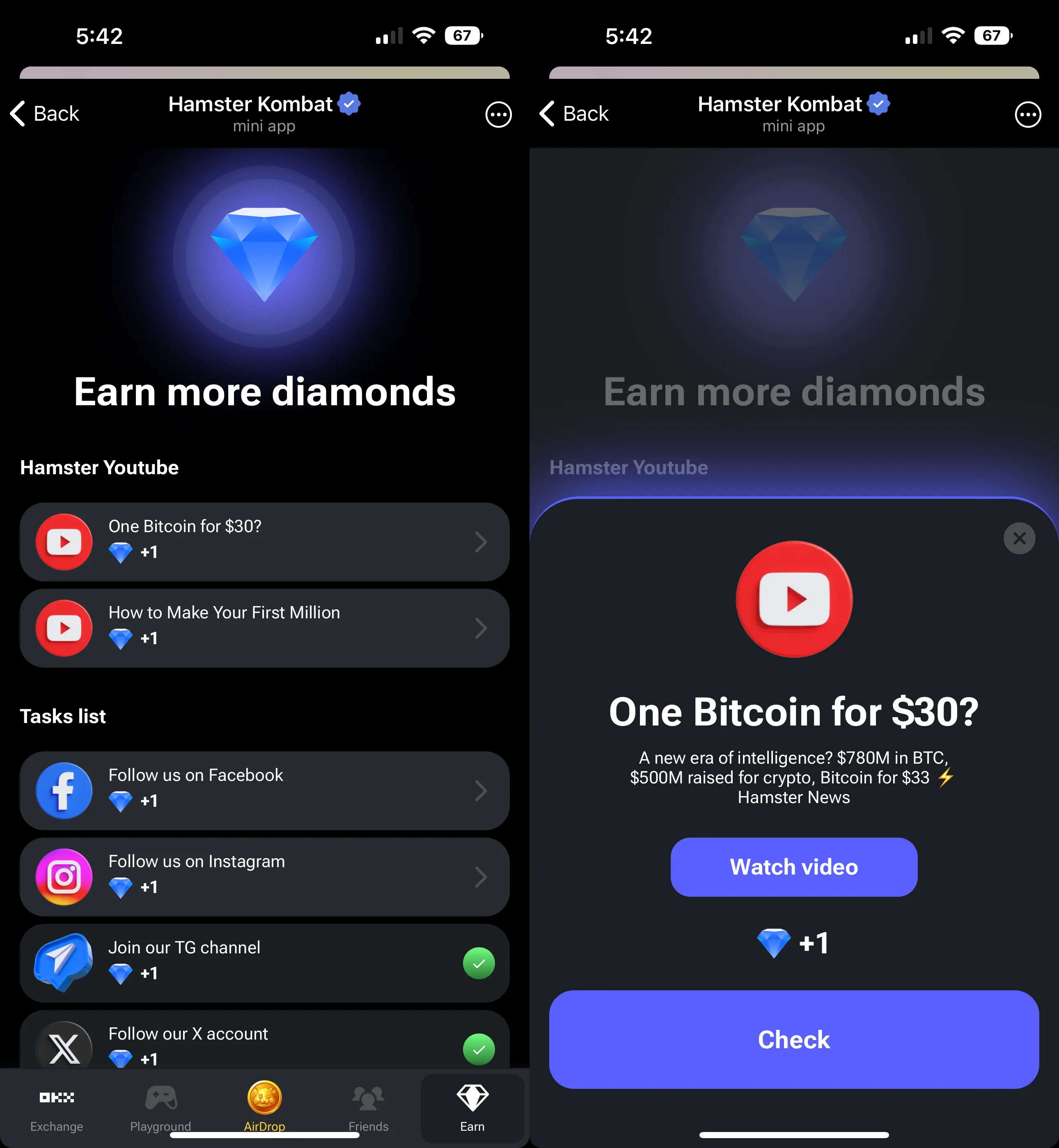The height and width of the screenshot is (1148, 1059).
Task: View the Follow our X account task
Action: (x=264, y=1043)
